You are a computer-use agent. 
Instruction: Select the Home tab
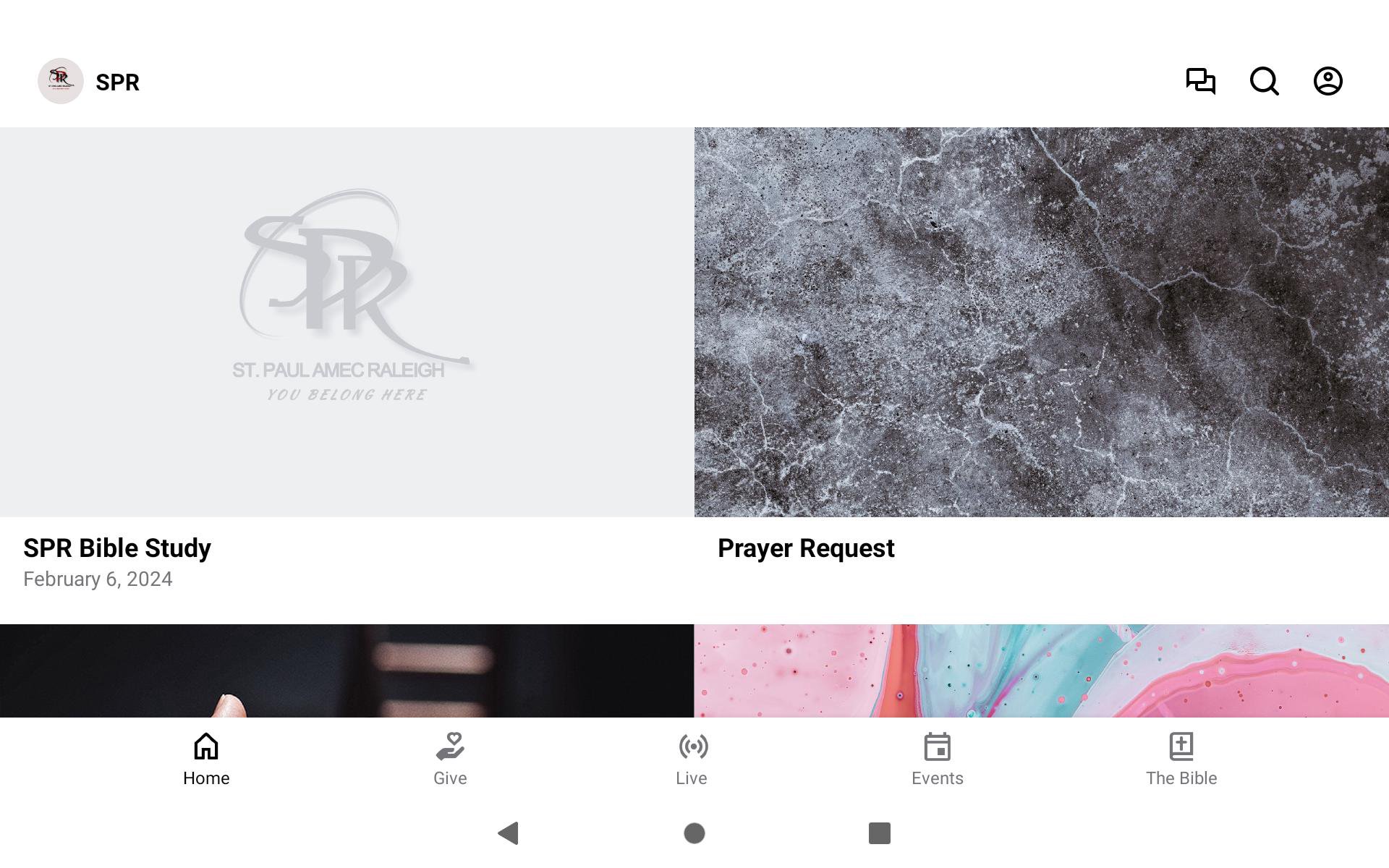click(206, 759)
